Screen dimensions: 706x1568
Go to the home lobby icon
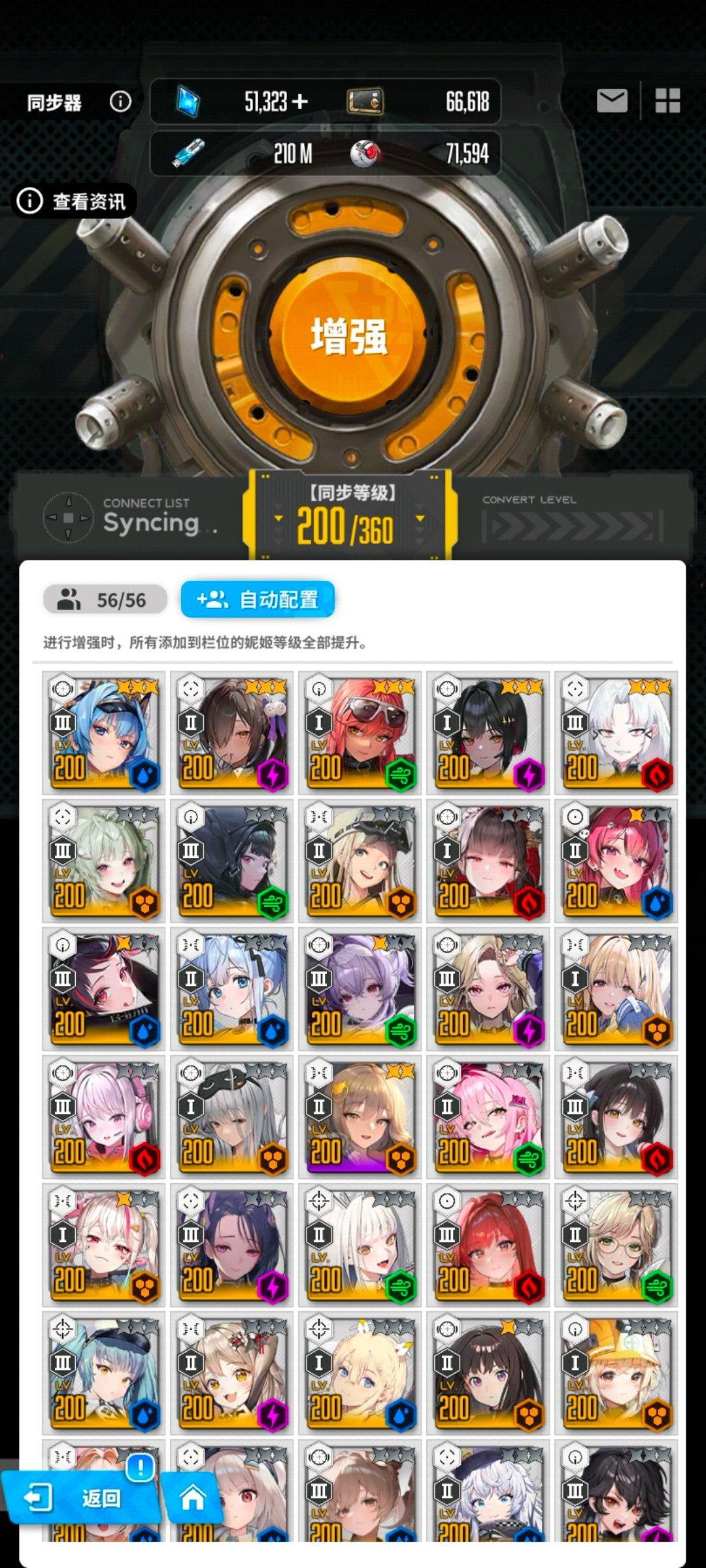click(x=193, y=1497)
